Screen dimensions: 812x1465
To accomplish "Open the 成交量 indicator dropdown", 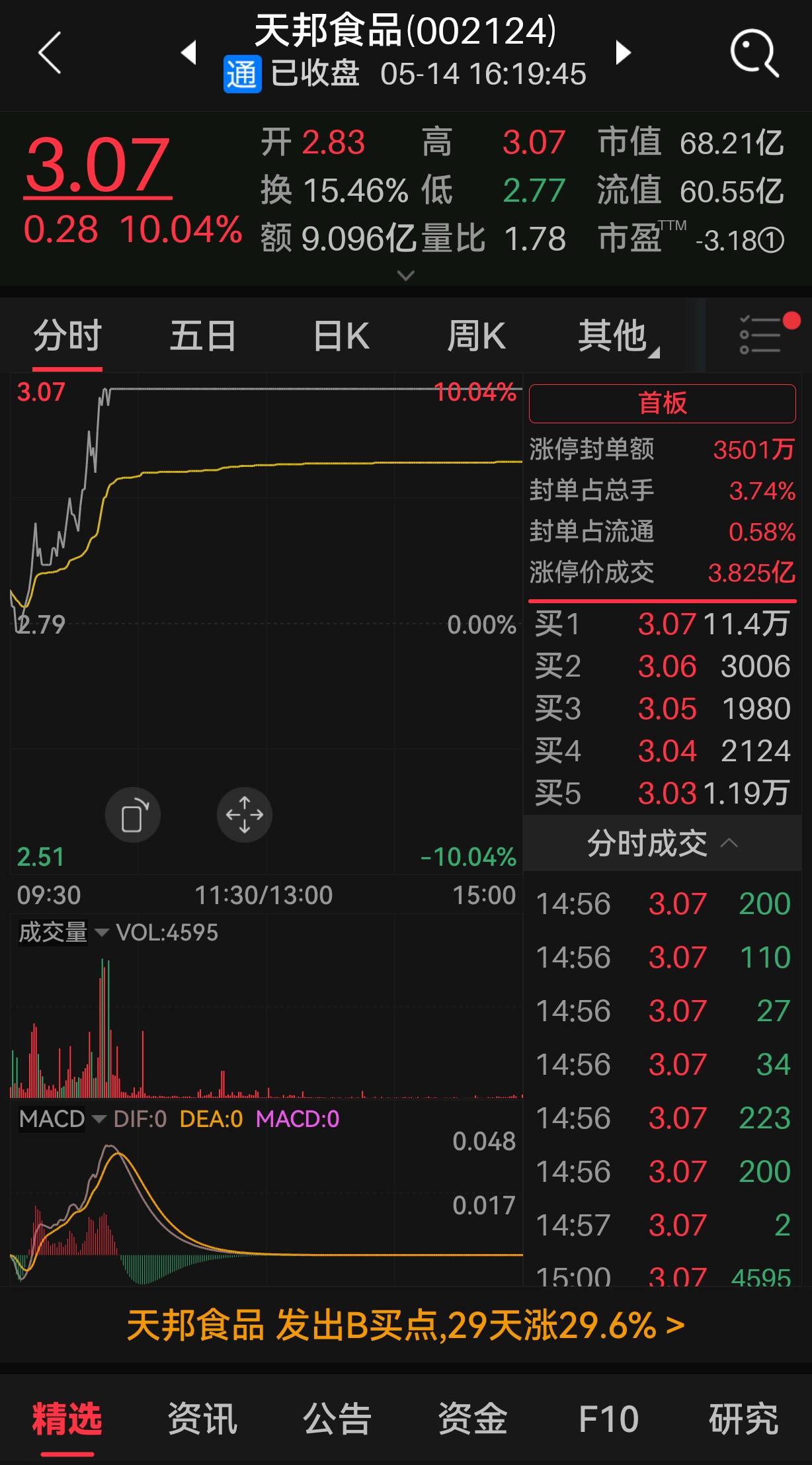I will tap(63, 933).
